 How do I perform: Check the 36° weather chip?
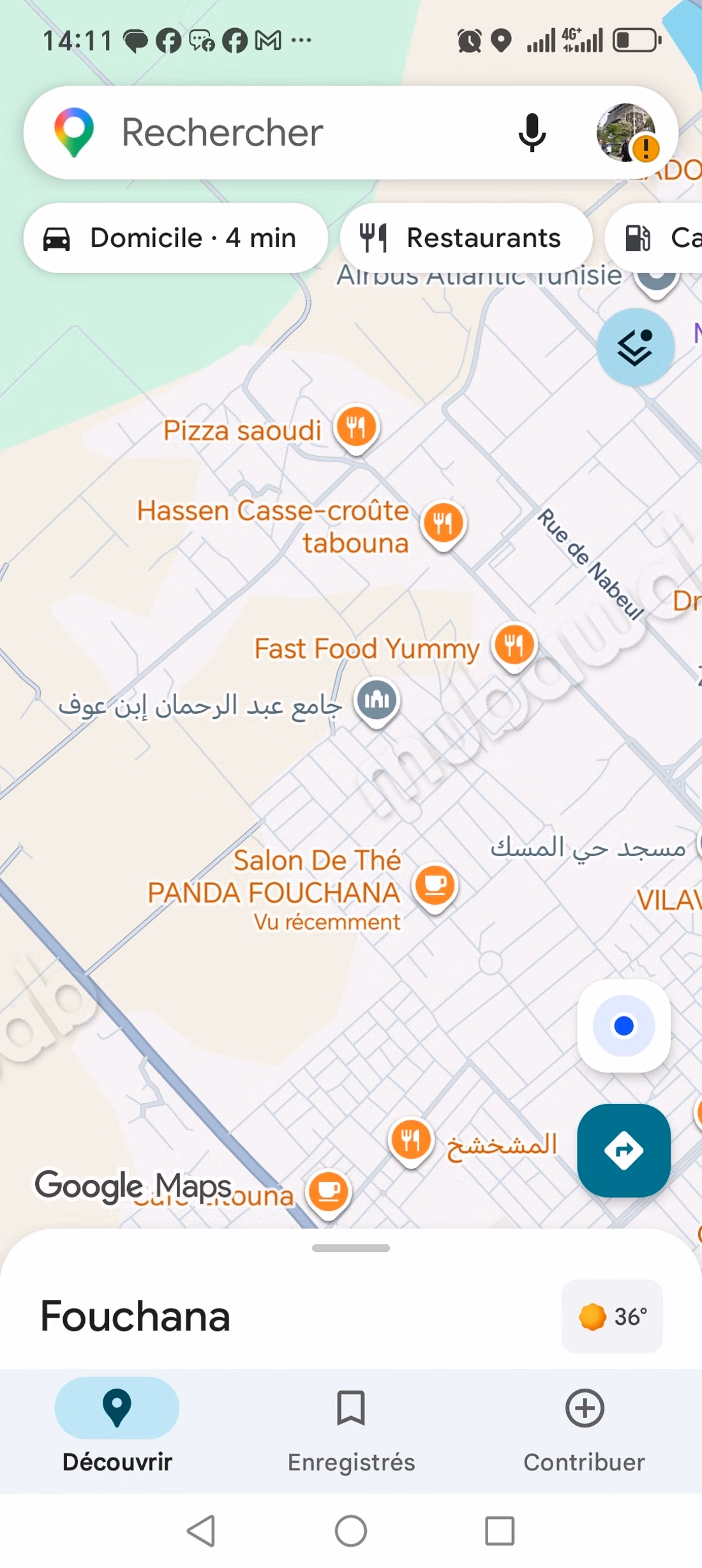(612, 1316)
